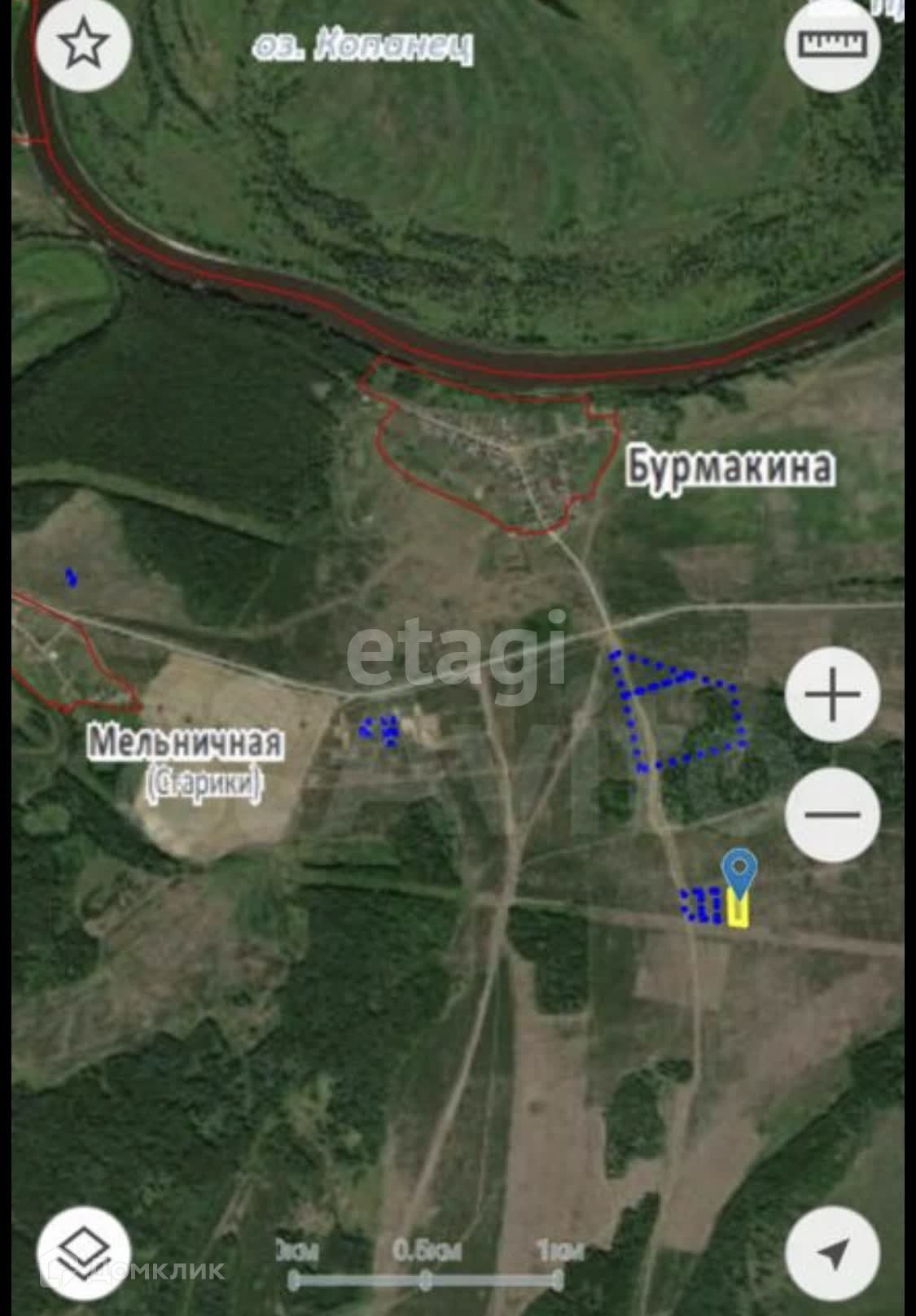Zoom in on the map
This screenshot has height=1316, width=916.
831,694
